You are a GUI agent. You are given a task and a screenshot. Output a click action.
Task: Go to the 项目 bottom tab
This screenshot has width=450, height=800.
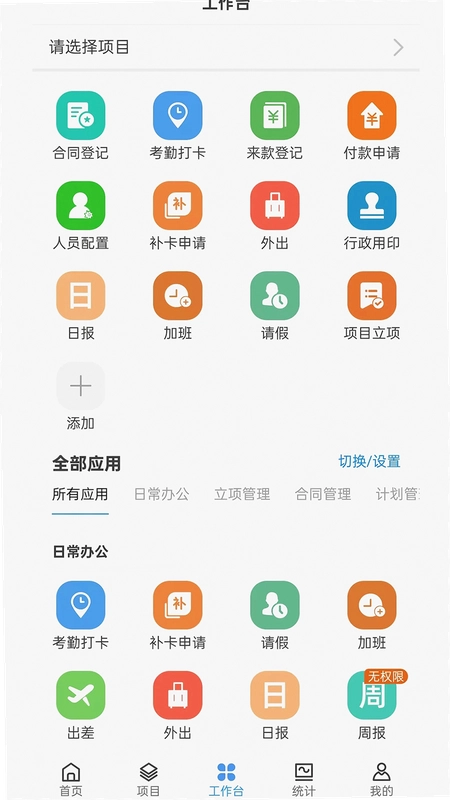(x=148, y=780)
